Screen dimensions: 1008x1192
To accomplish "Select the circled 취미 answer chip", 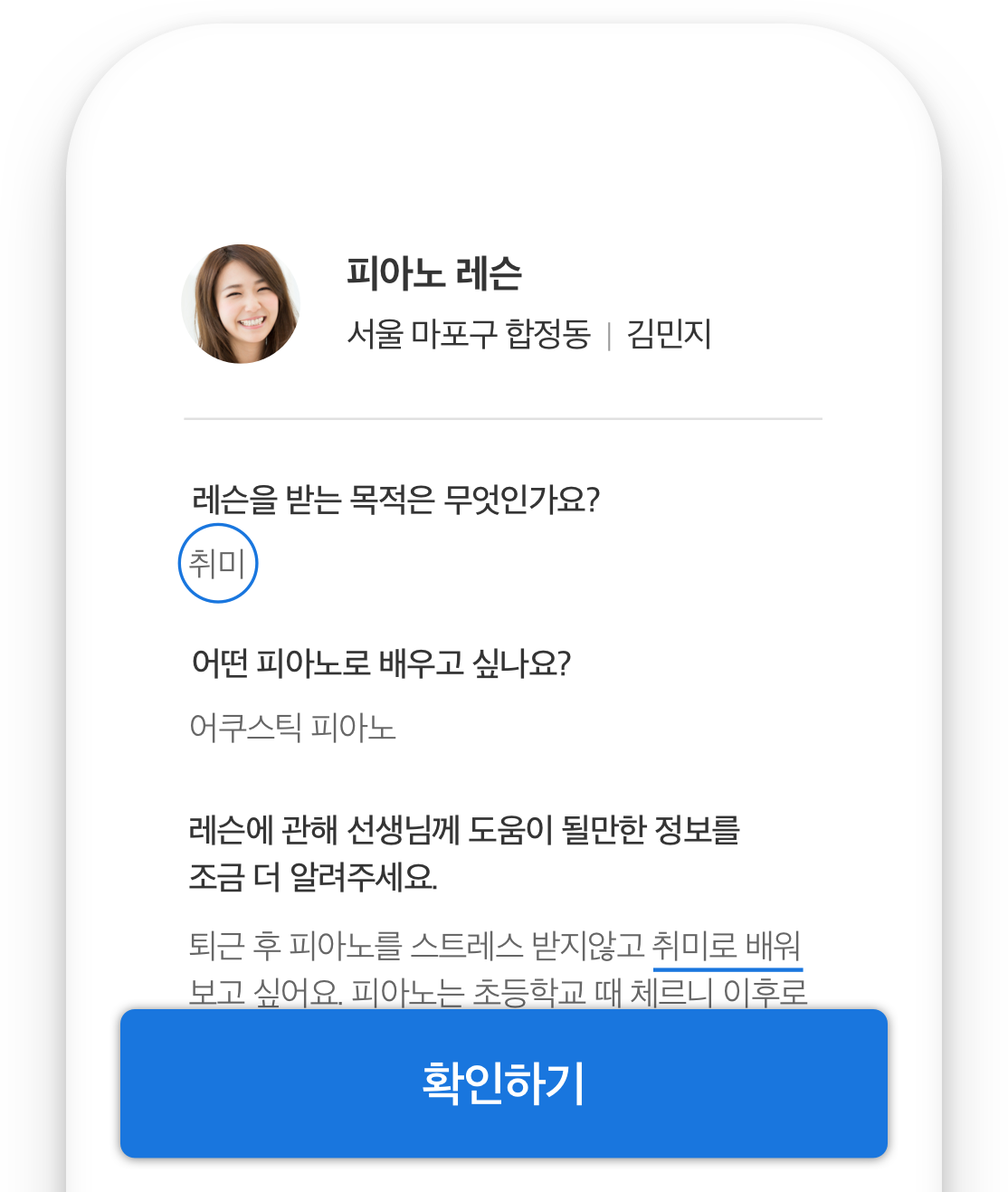I will click(x=217, y=562).
